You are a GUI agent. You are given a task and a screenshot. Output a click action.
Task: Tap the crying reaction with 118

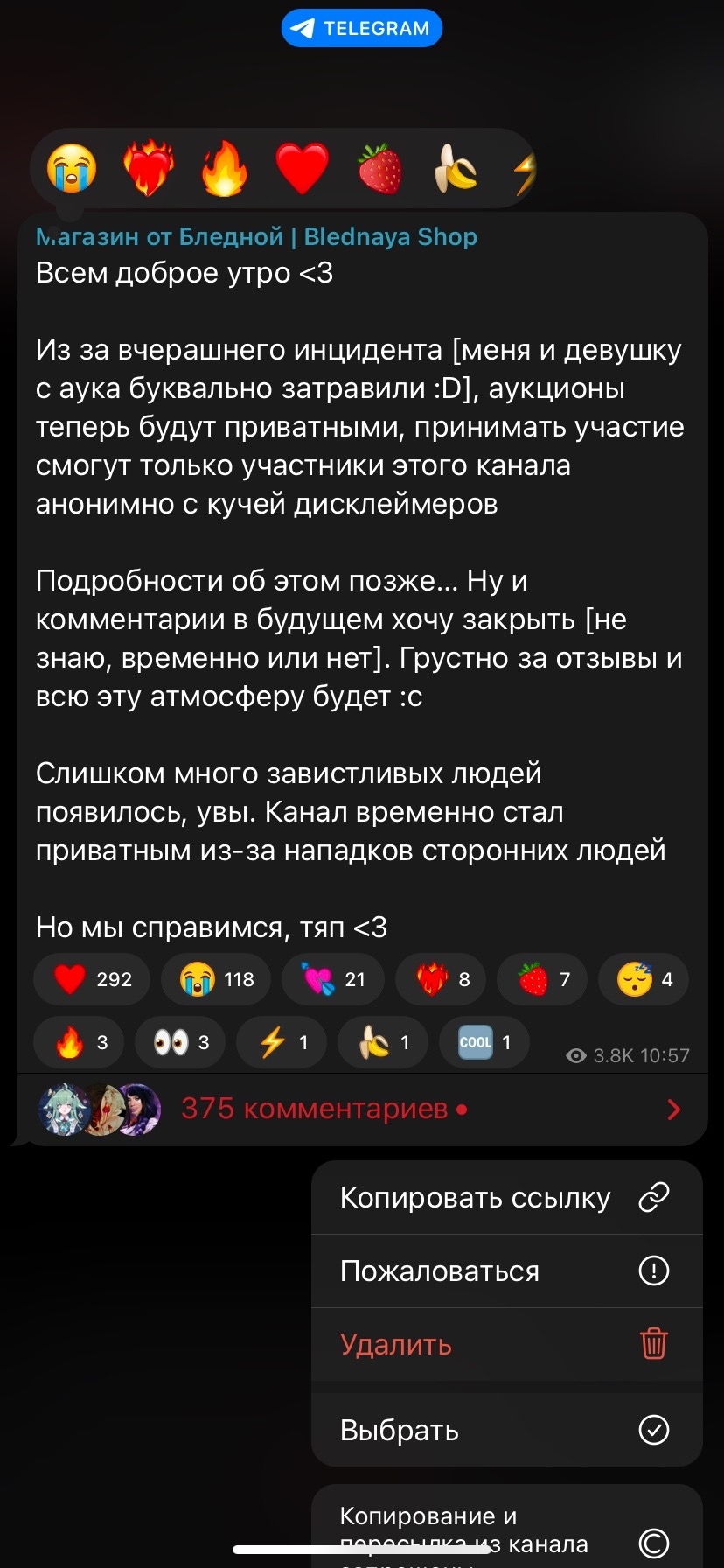pyautogui.click(x=216, y=979)
